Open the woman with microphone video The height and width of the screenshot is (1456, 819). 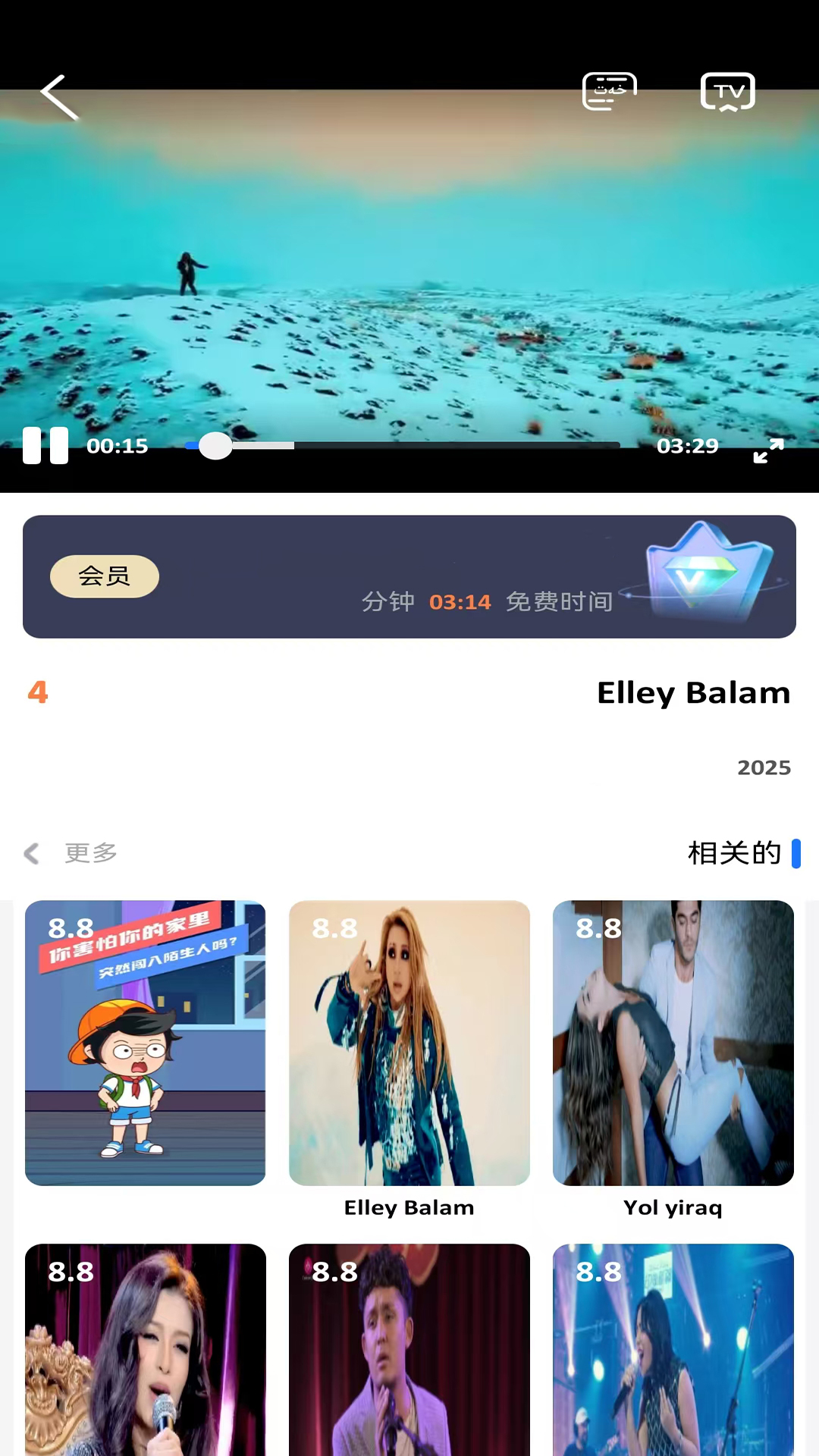[x=146, y=1350]
